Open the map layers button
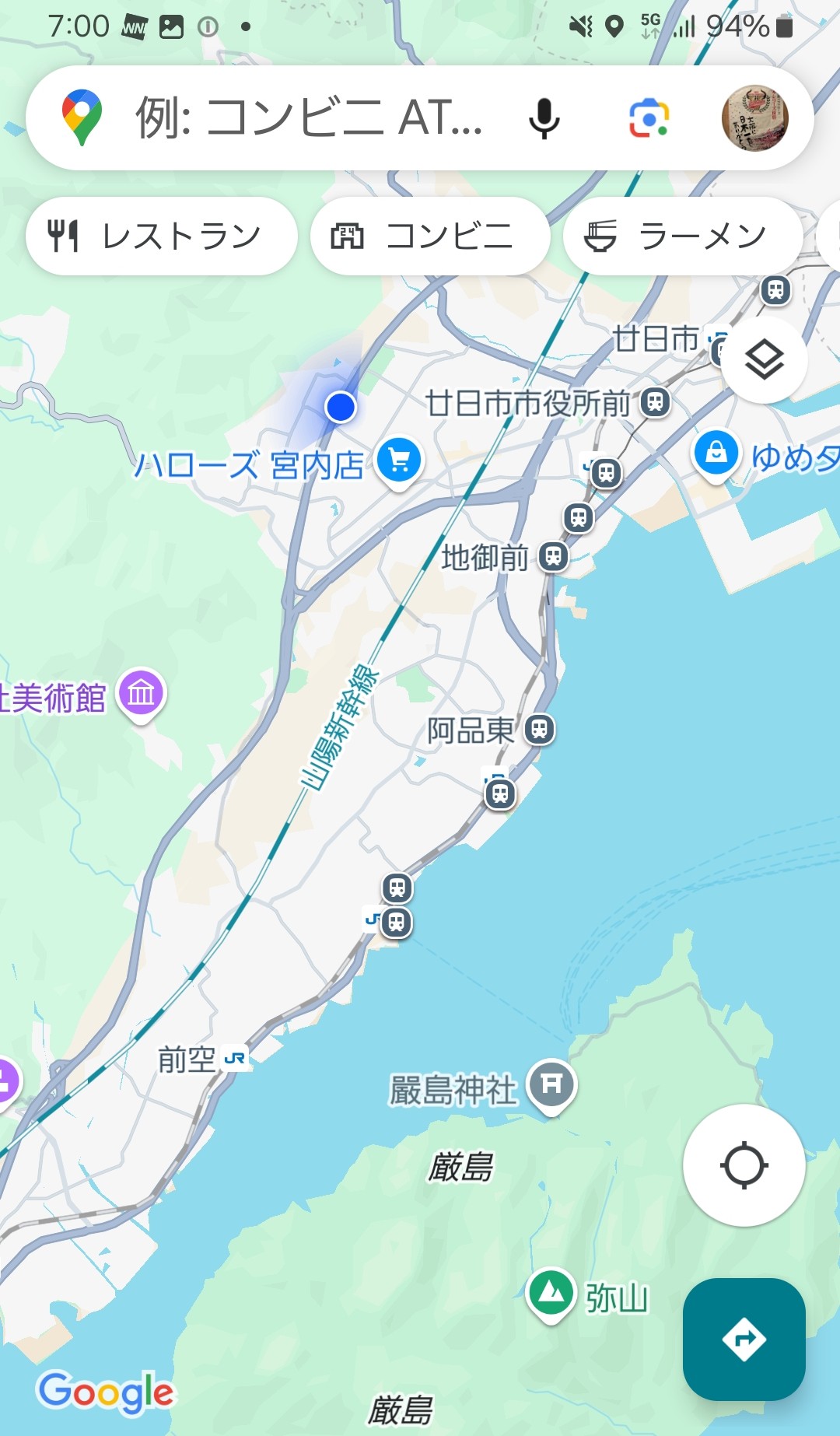This screenshot has height=1436, width=840. [764, 359]
